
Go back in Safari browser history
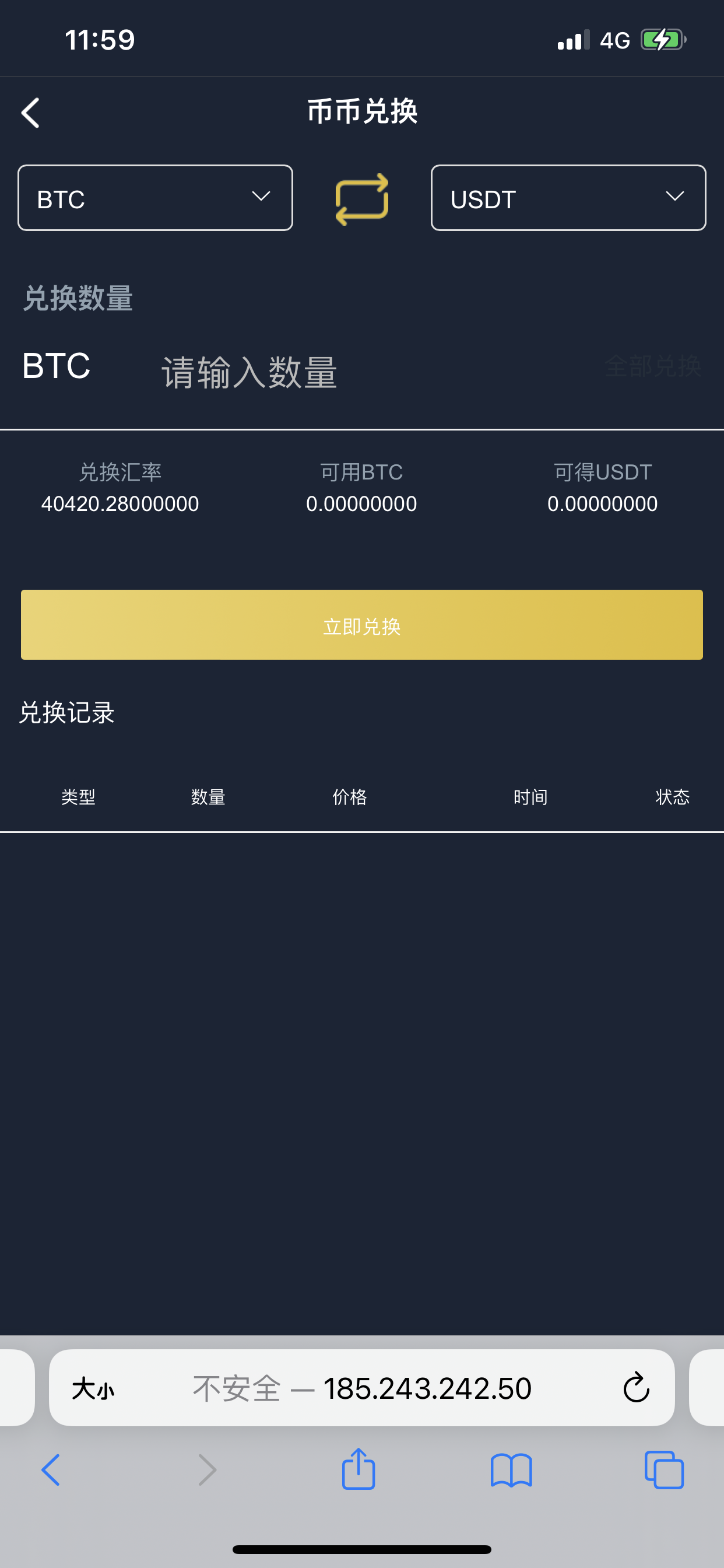point(51,1471)
